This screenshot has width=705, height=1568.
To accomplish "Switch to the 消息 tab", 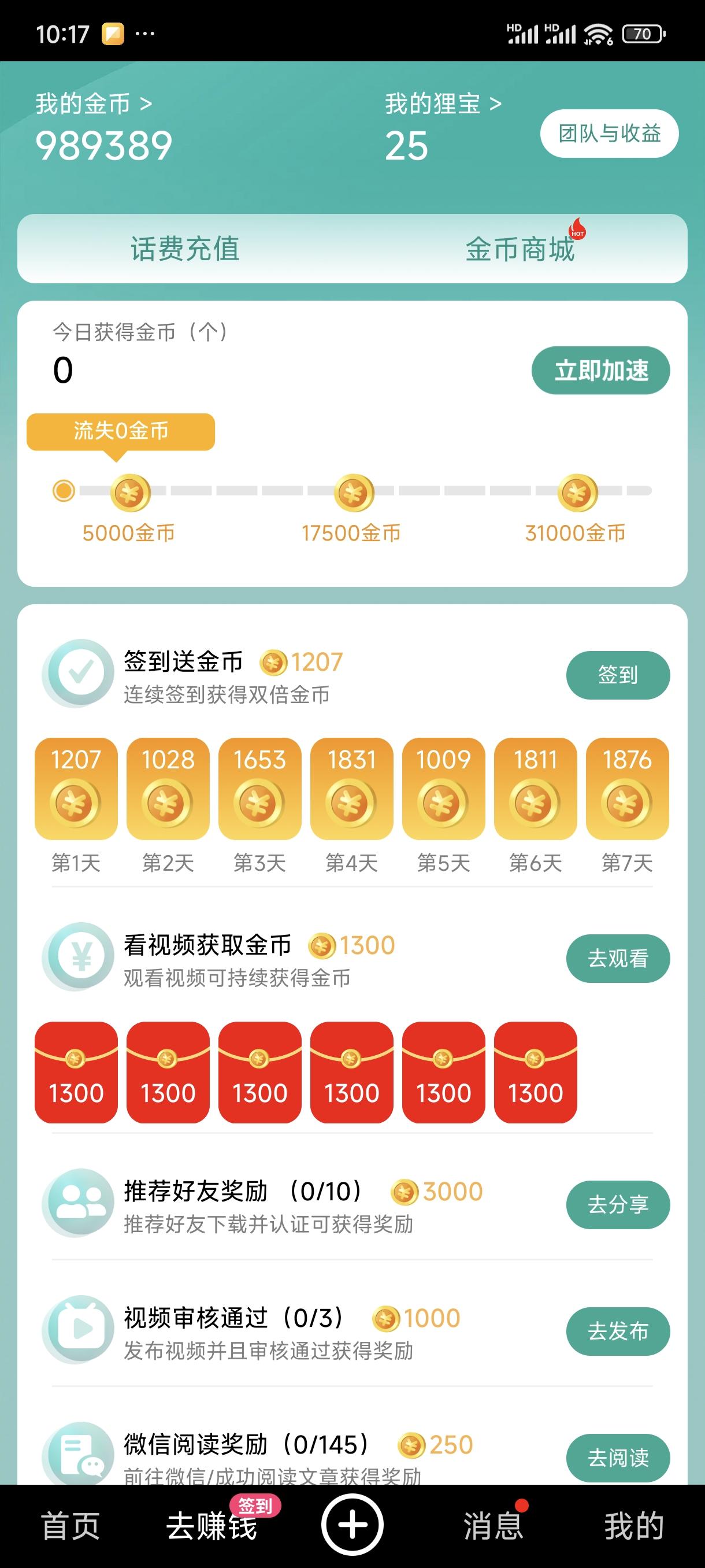I will pos(493,1526).
